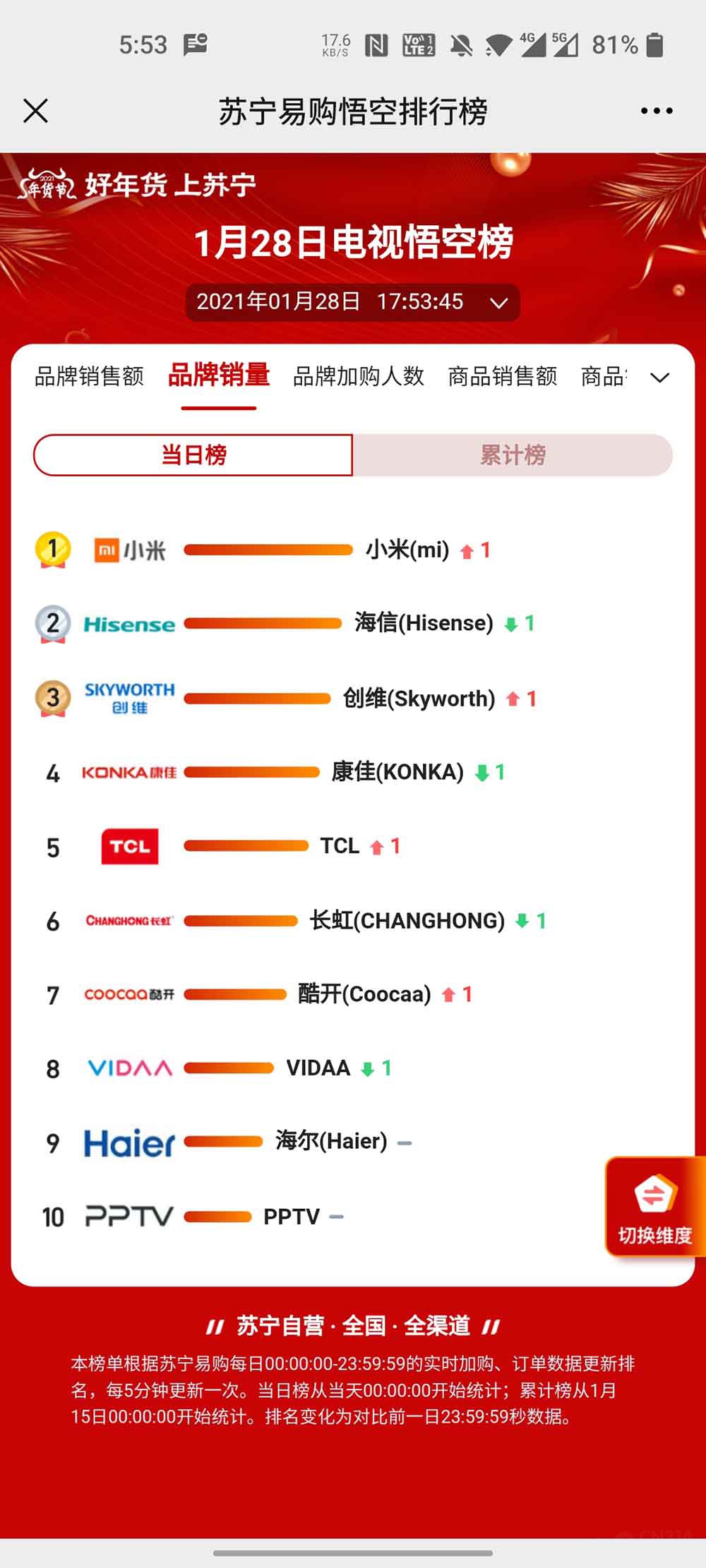Select the 当日榜 daily ranking
This screenshot has width=706, height=1568.
pyautogui.click(x=193, y=455)
